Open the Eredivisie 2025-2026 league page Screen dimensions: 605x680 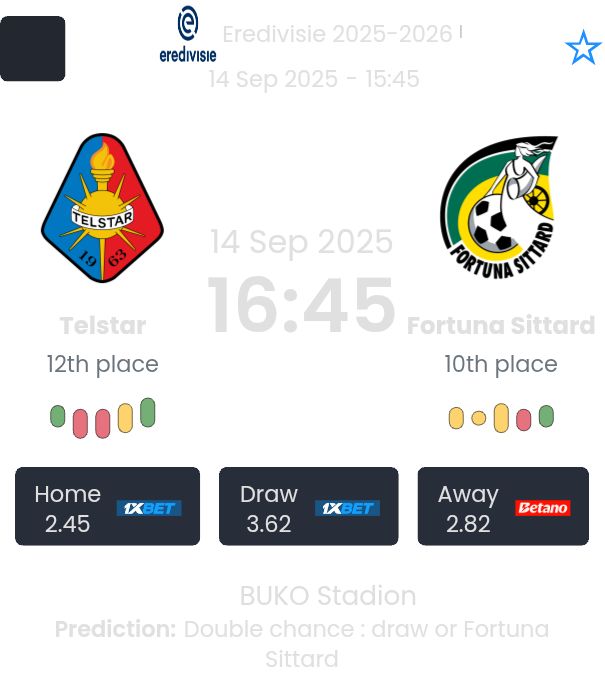[336, 35]
